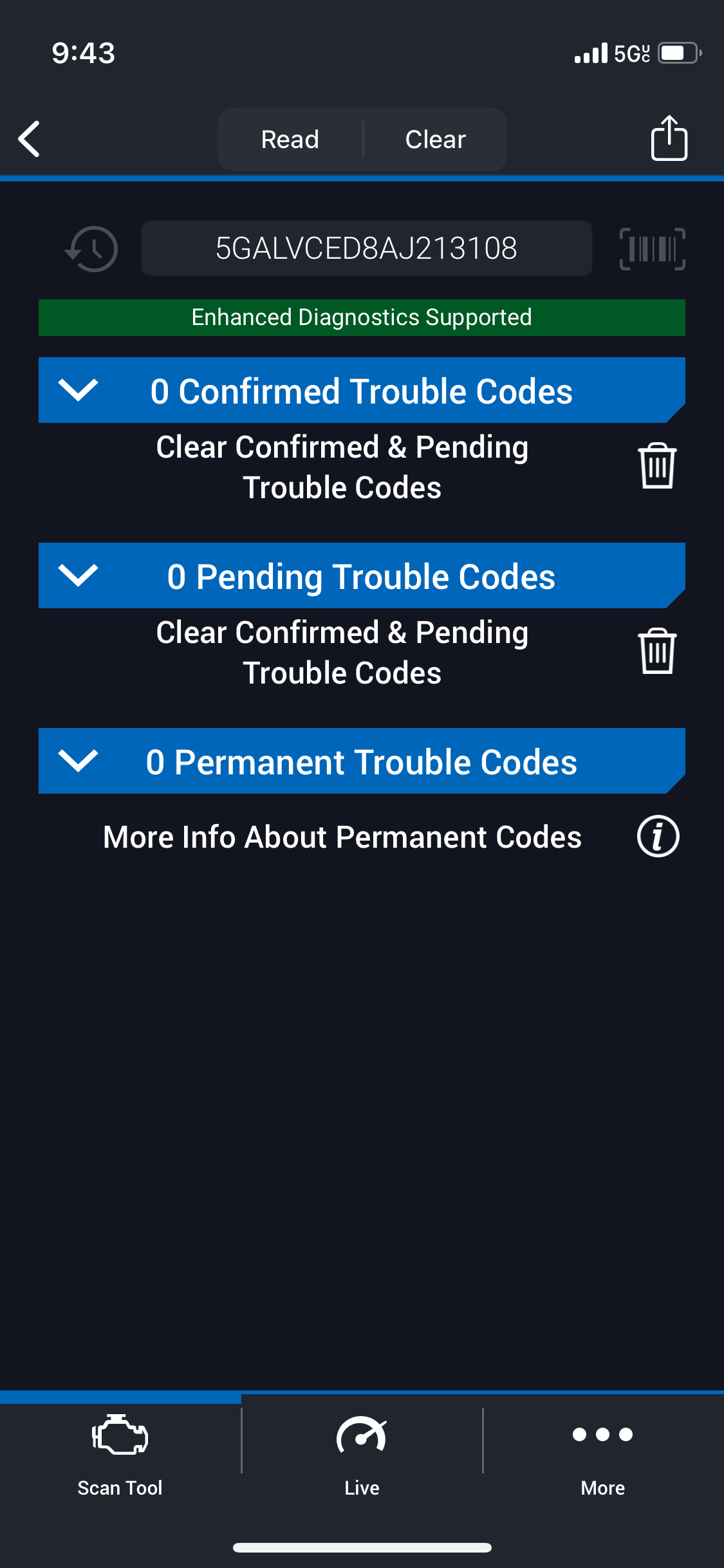Collapse the Confirmed Trouble Codes section
The width and height of the screenshot is (724, 1568).
click(x=78, y=390)
